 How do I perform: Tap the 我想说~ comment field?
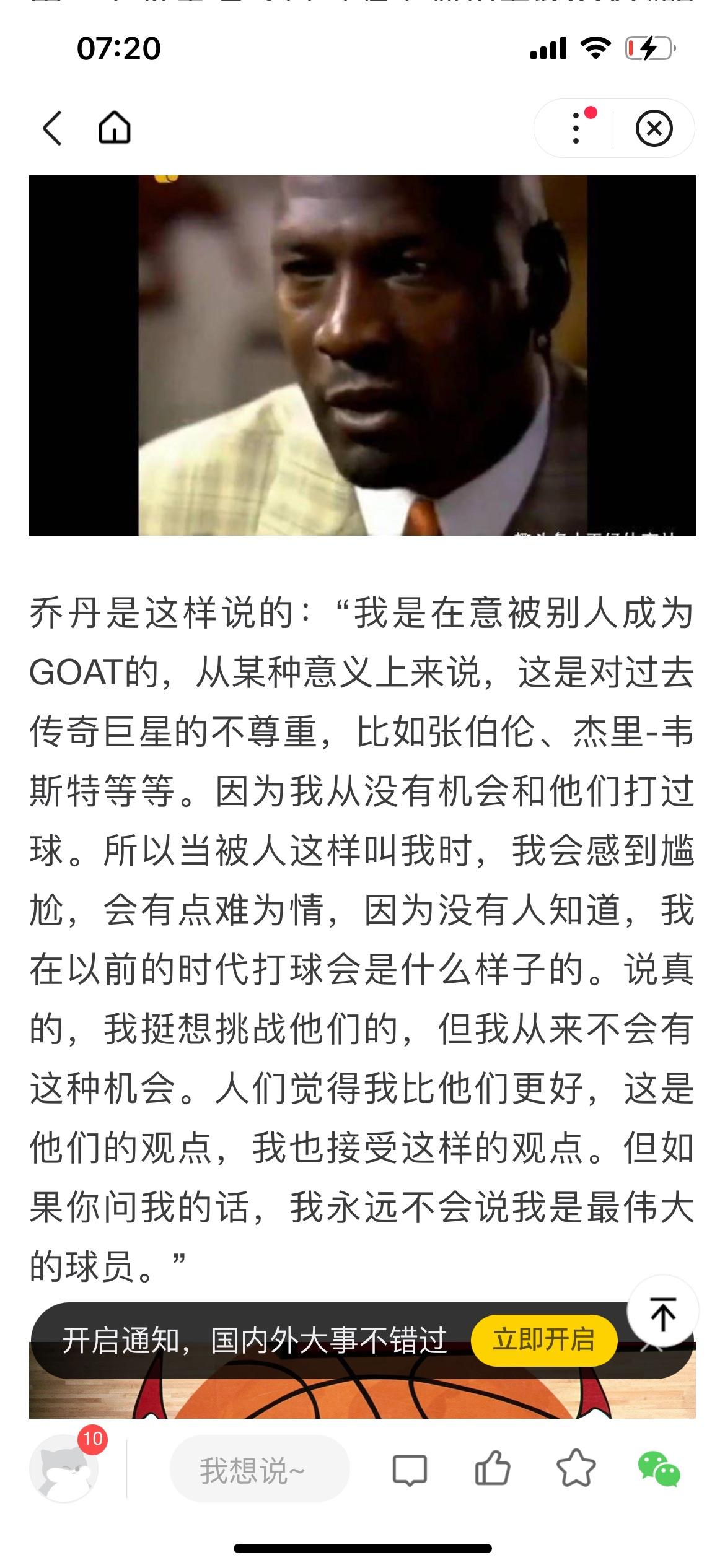259,1469
